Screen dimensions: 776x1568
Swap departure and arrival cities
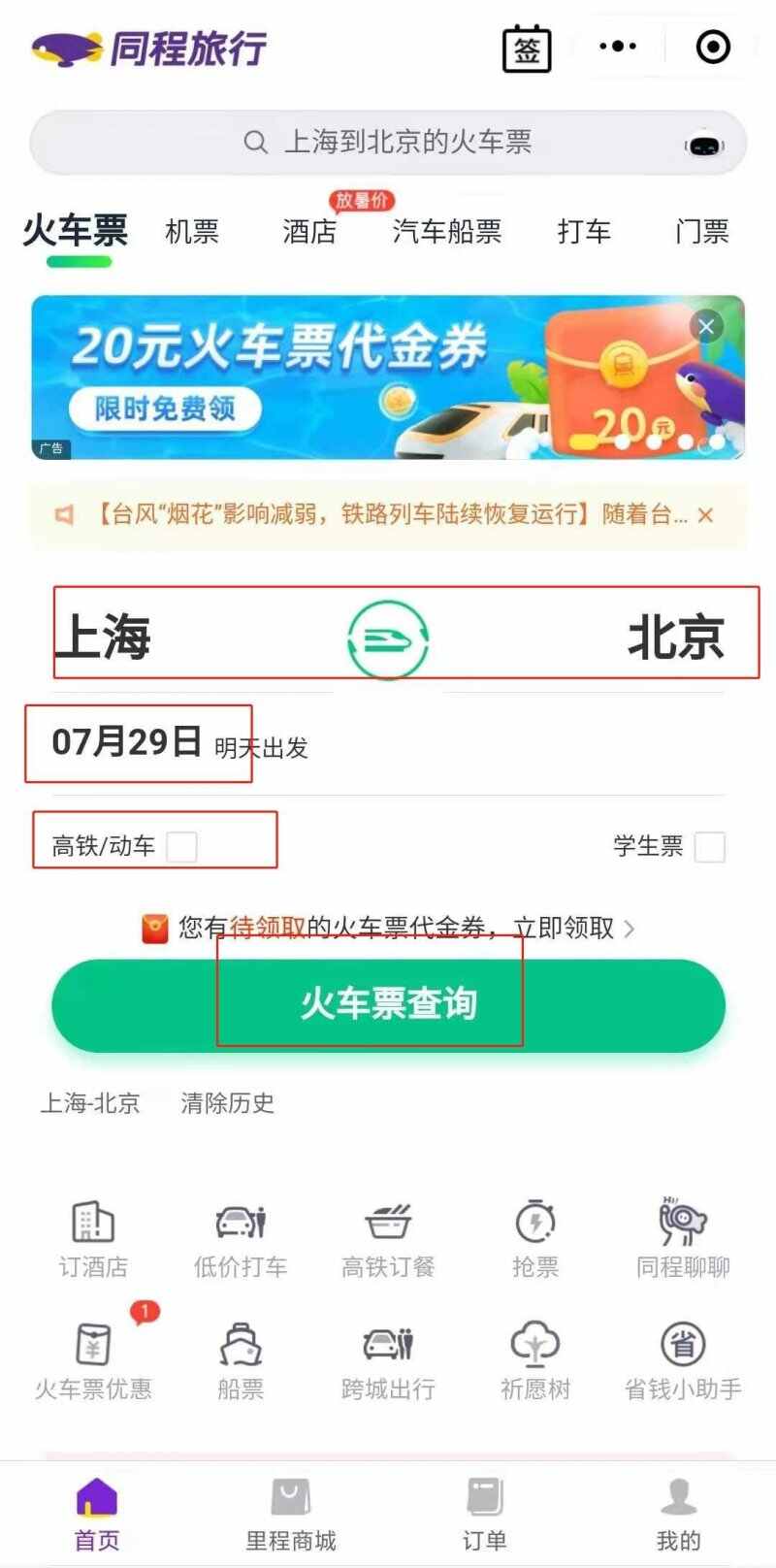(x=388, y=639)
